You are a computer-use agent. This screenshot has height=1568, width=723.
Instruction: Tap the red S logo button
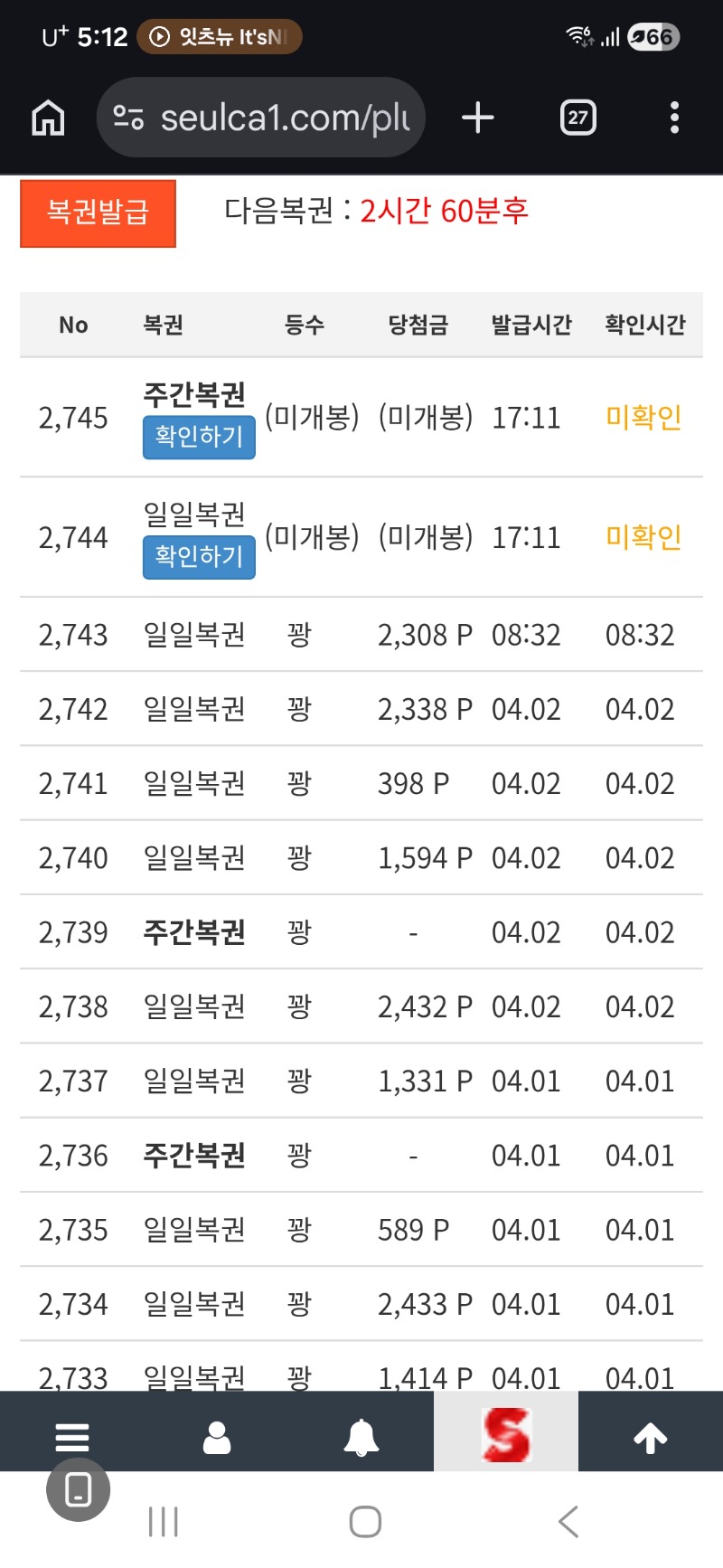[x=506, y=1434]
